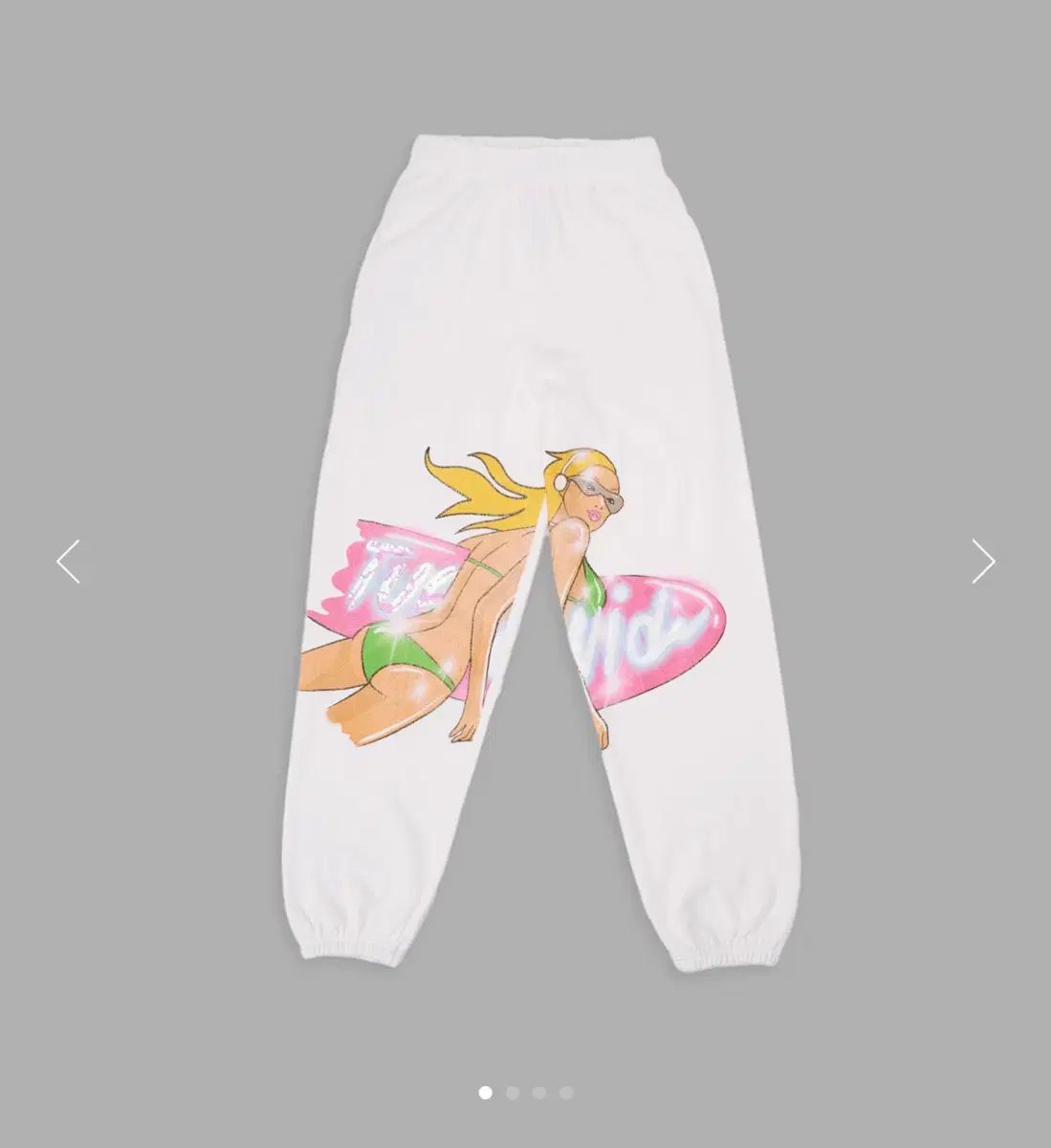Go to the next product image
The width and height of the screenshot is (1051, 1148).
pos(983,561)
